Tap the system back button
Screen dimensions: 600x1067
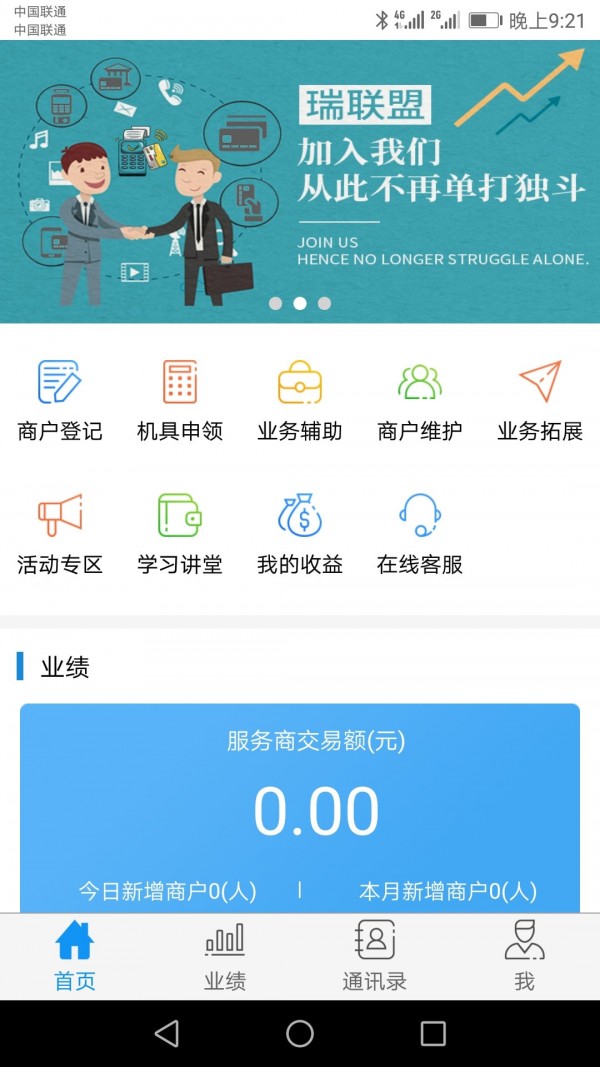click(167, 1033)
